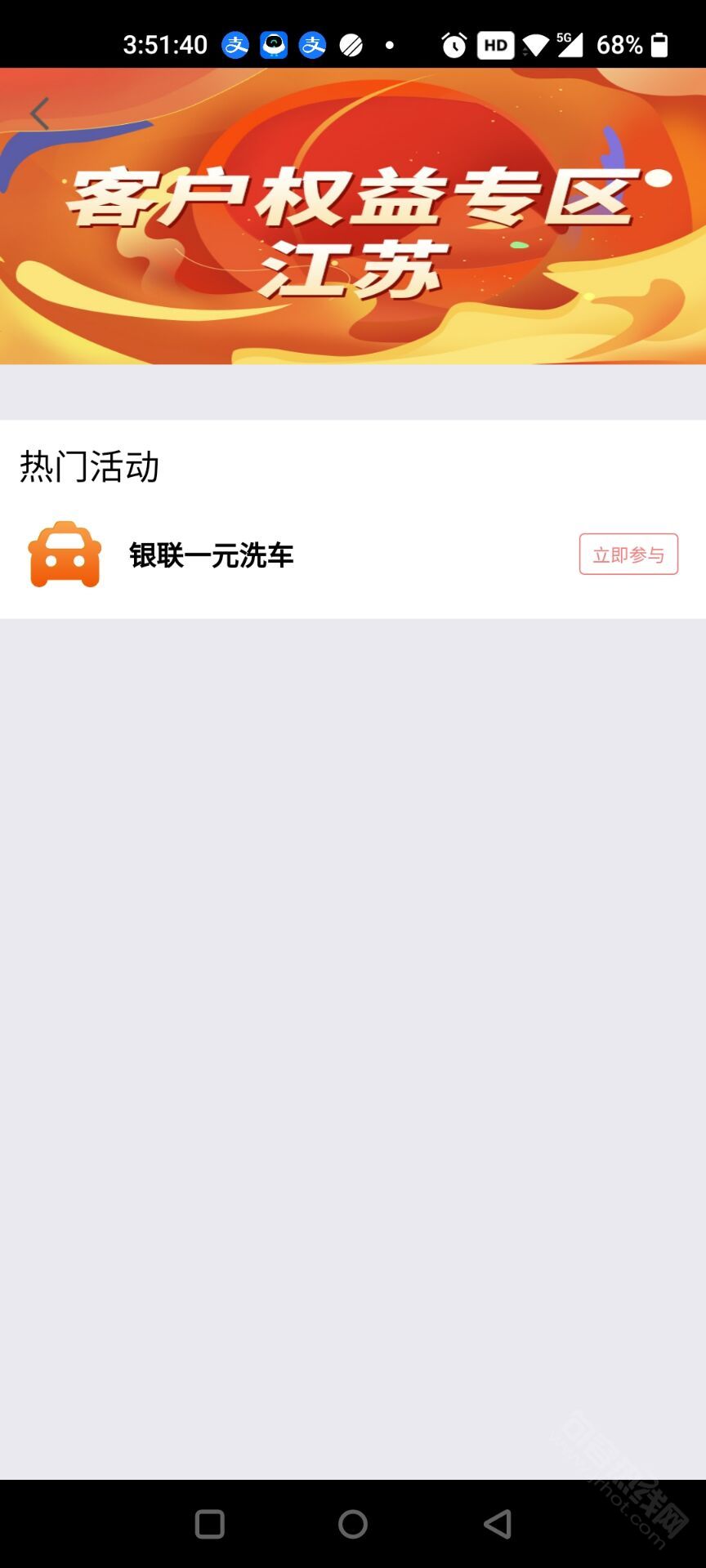Tap 立即参与 for 银联一元洗车
The height and width of the screenshot is (1568, 706).
point(628,555)
